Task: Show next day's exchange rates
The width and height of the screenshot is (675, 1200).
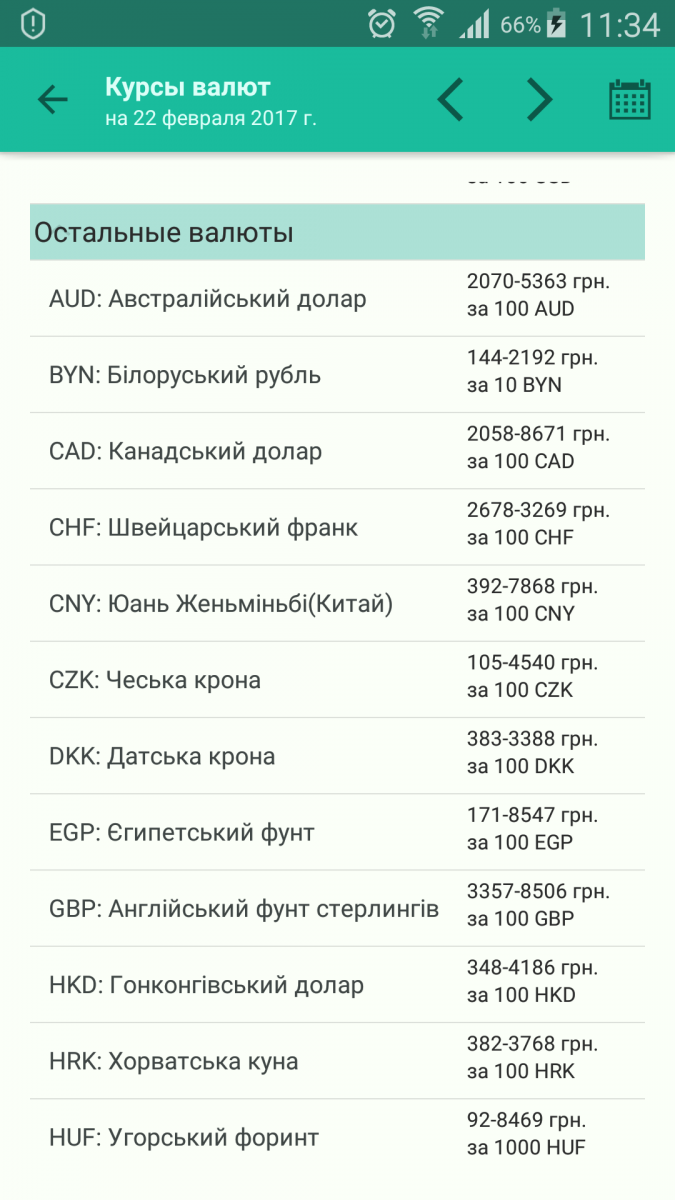Action: [540, 99]
